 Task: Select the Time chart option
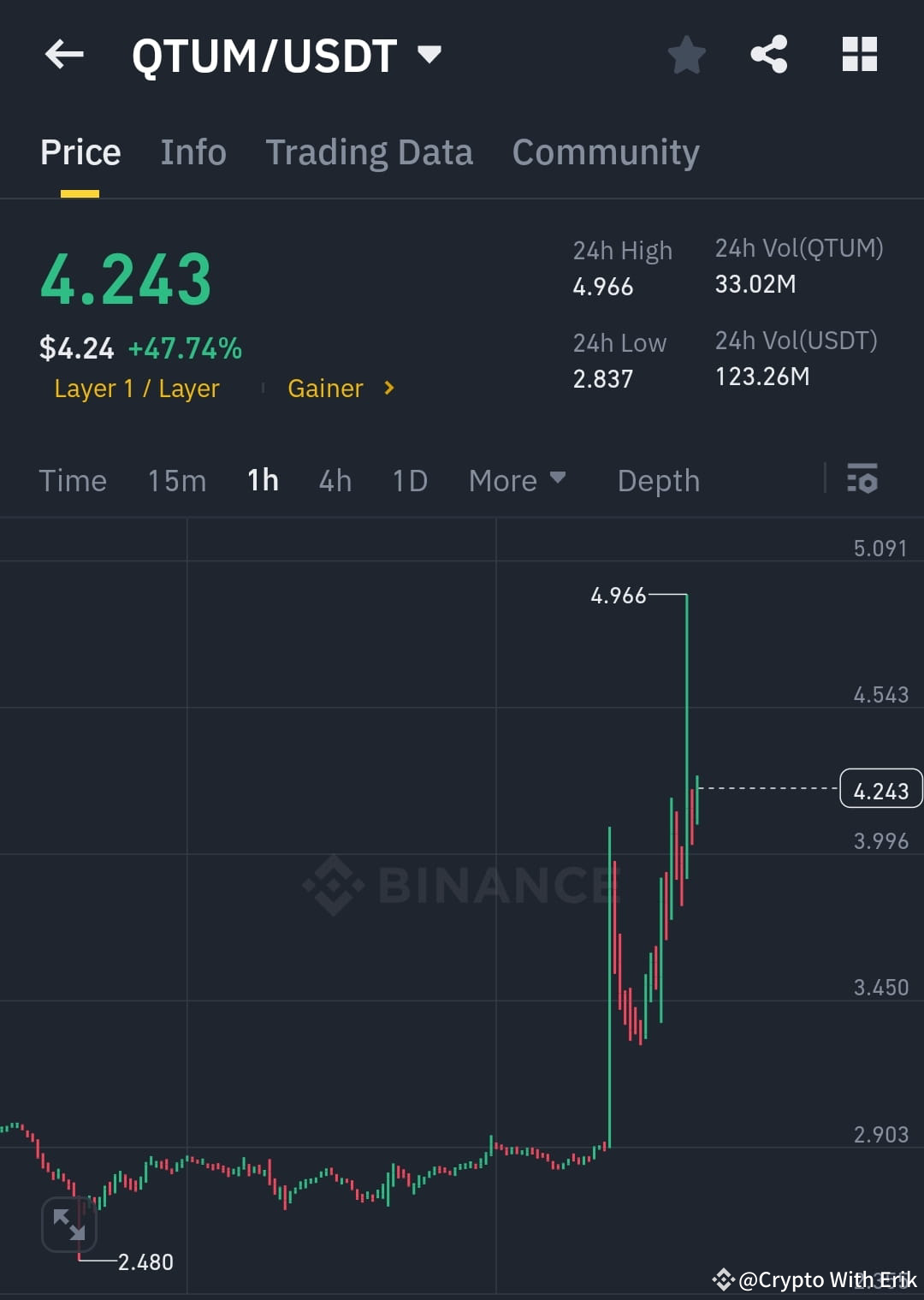(73, 480)
